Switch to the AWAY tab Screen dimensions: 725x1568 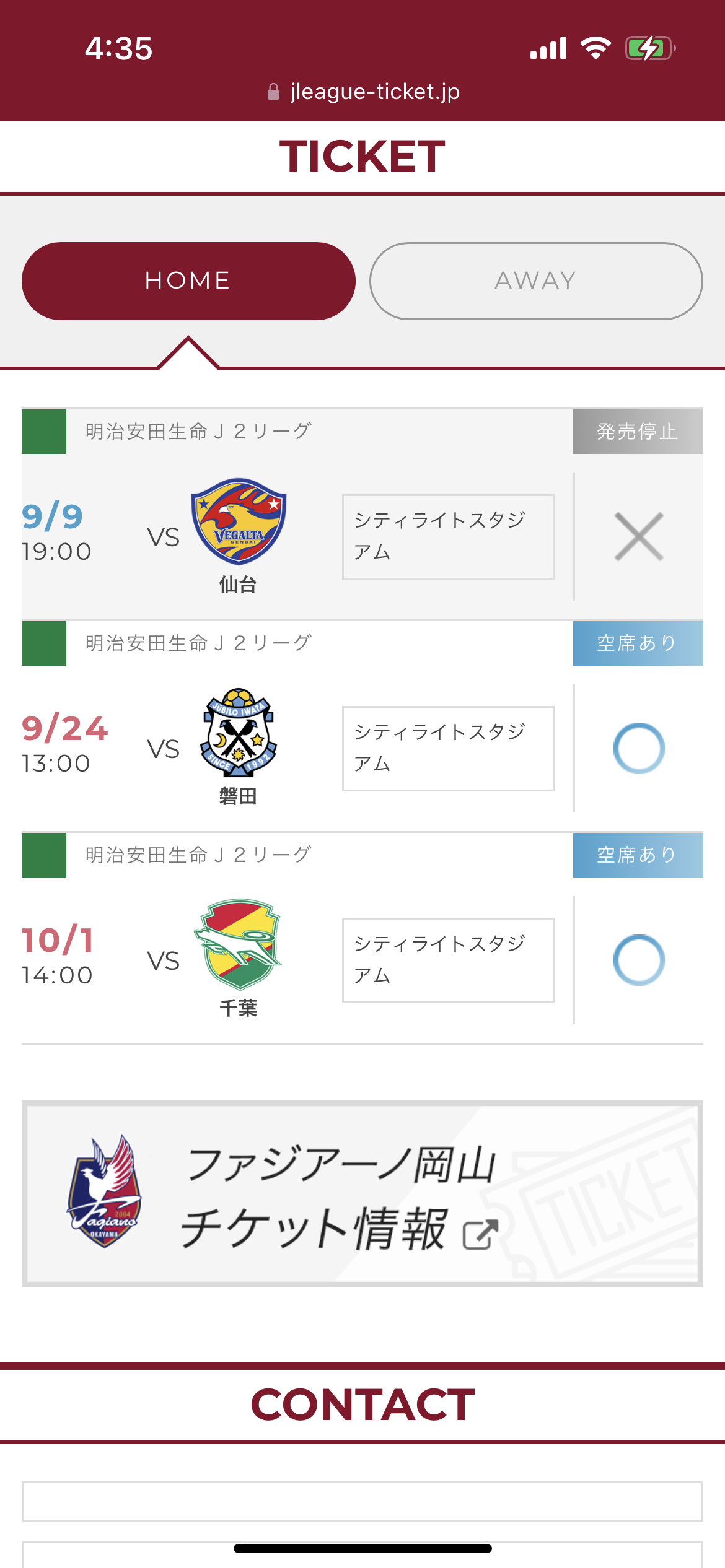tap(536, 281)
